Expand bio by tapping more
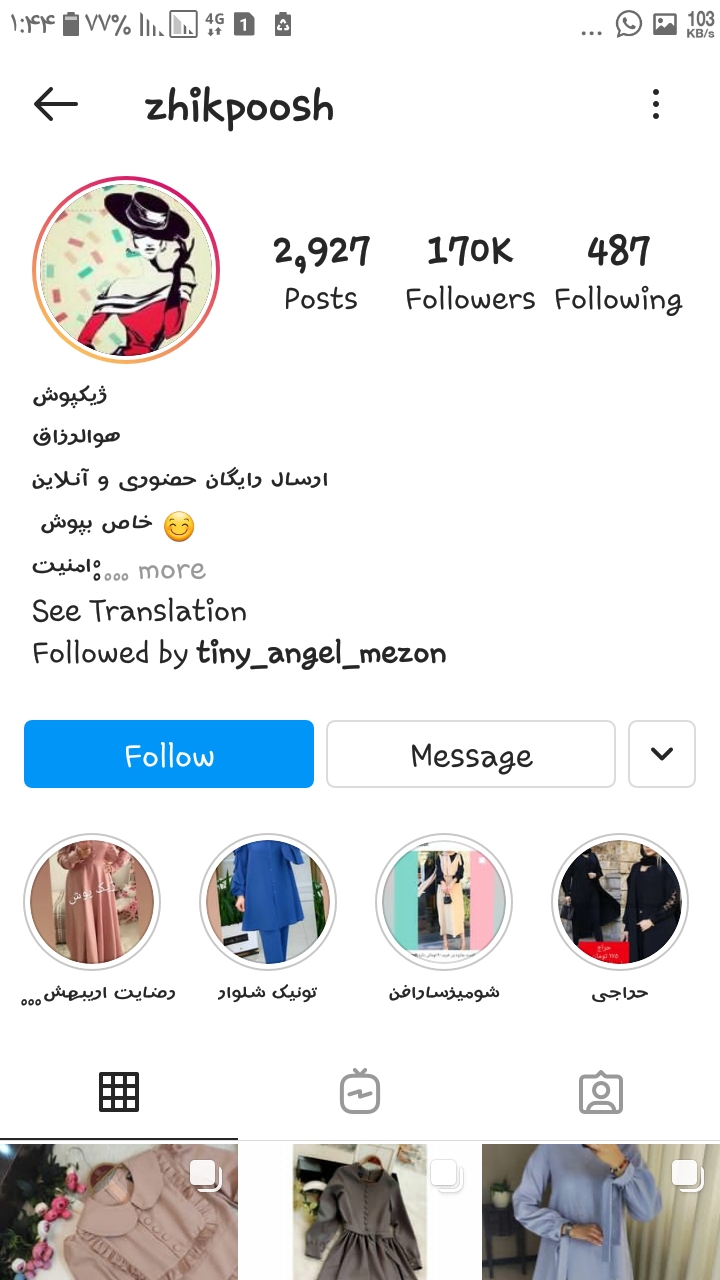This screenshot has height=1280, width=720. [171, 570]
